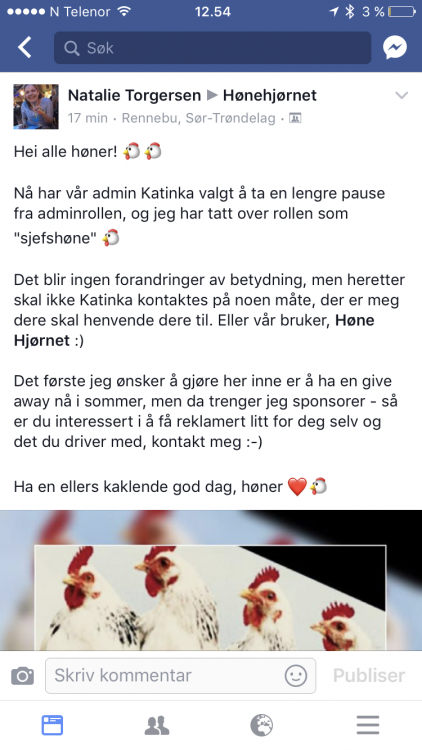The image size is (422, 750).
Task: Switch to the News Feed tab
Action: click(52, 725)
